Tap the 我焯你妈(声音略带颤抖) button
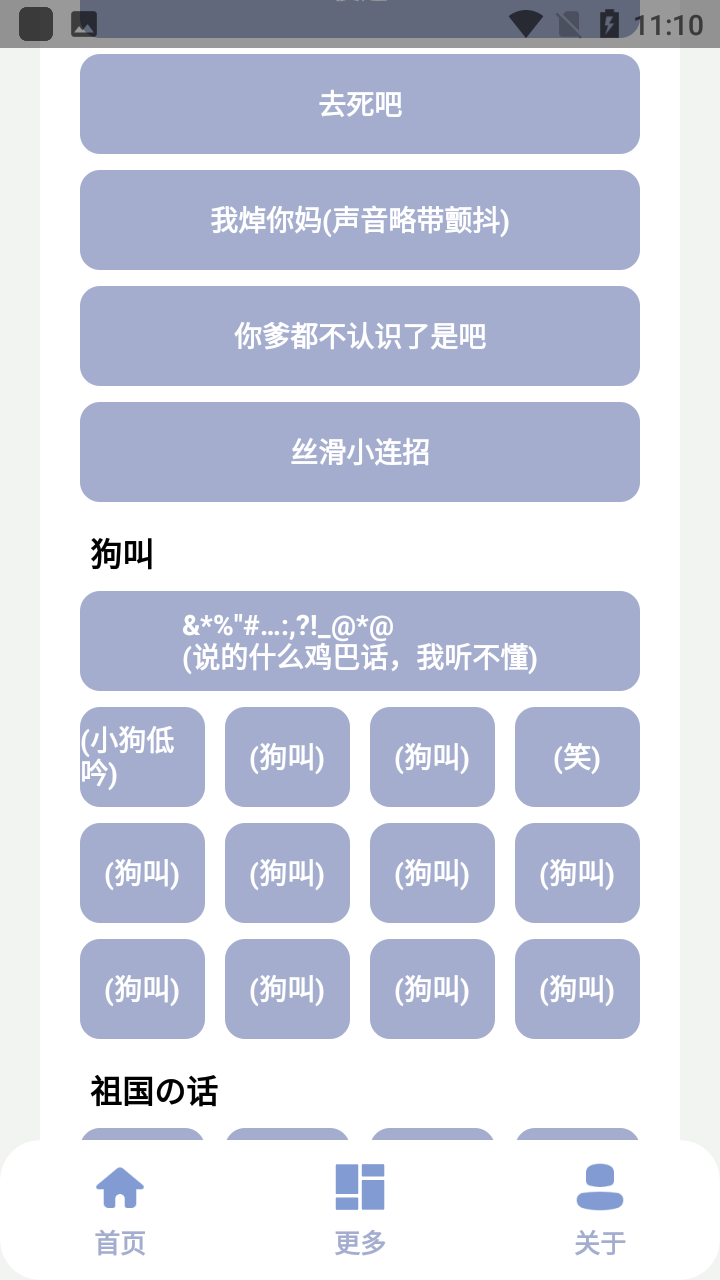The height and width of the screenshot is (1280, 720). point(360,220)
